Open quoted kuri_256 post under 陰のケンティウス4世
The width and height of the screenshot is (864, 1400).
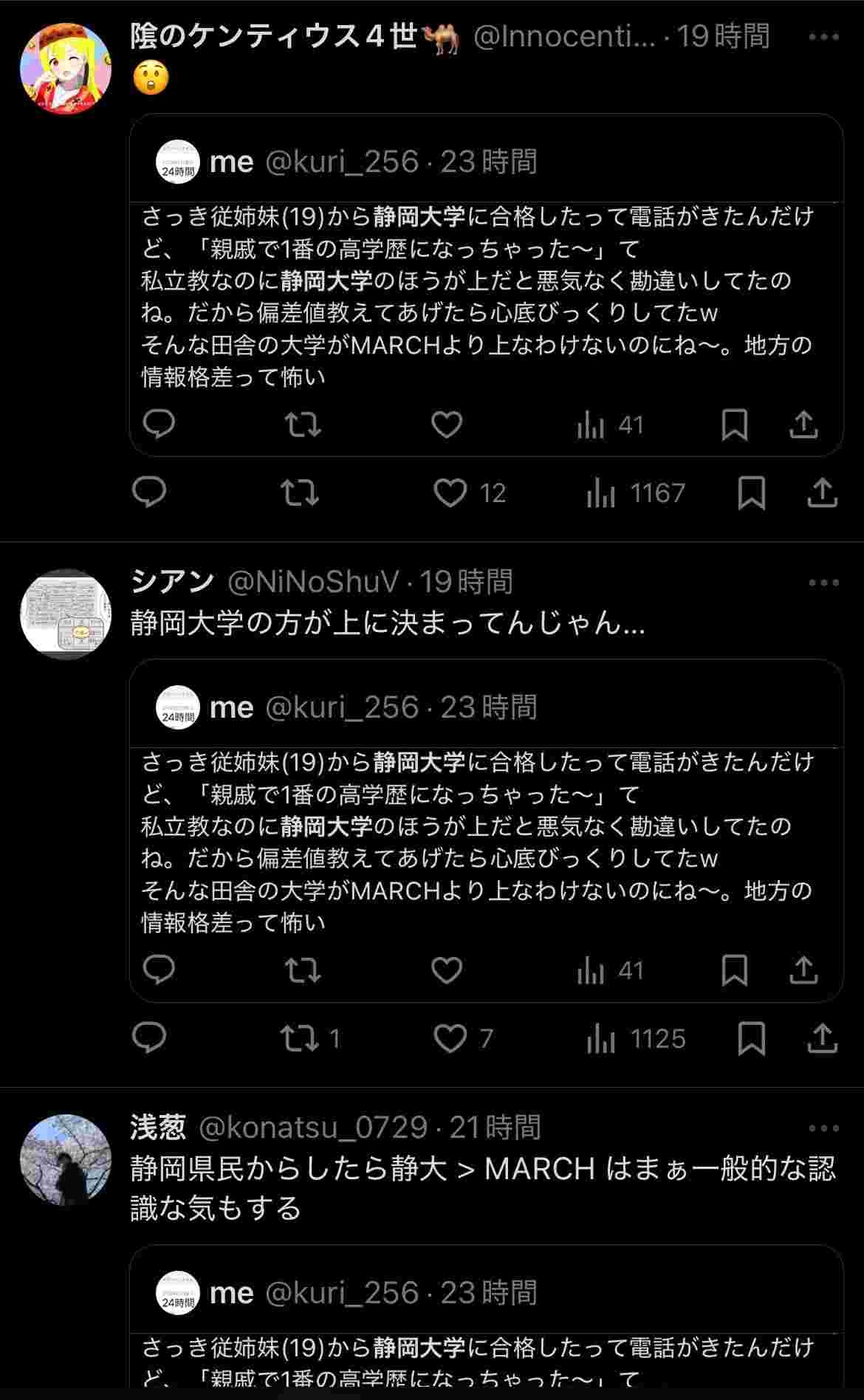click(486, 295)
